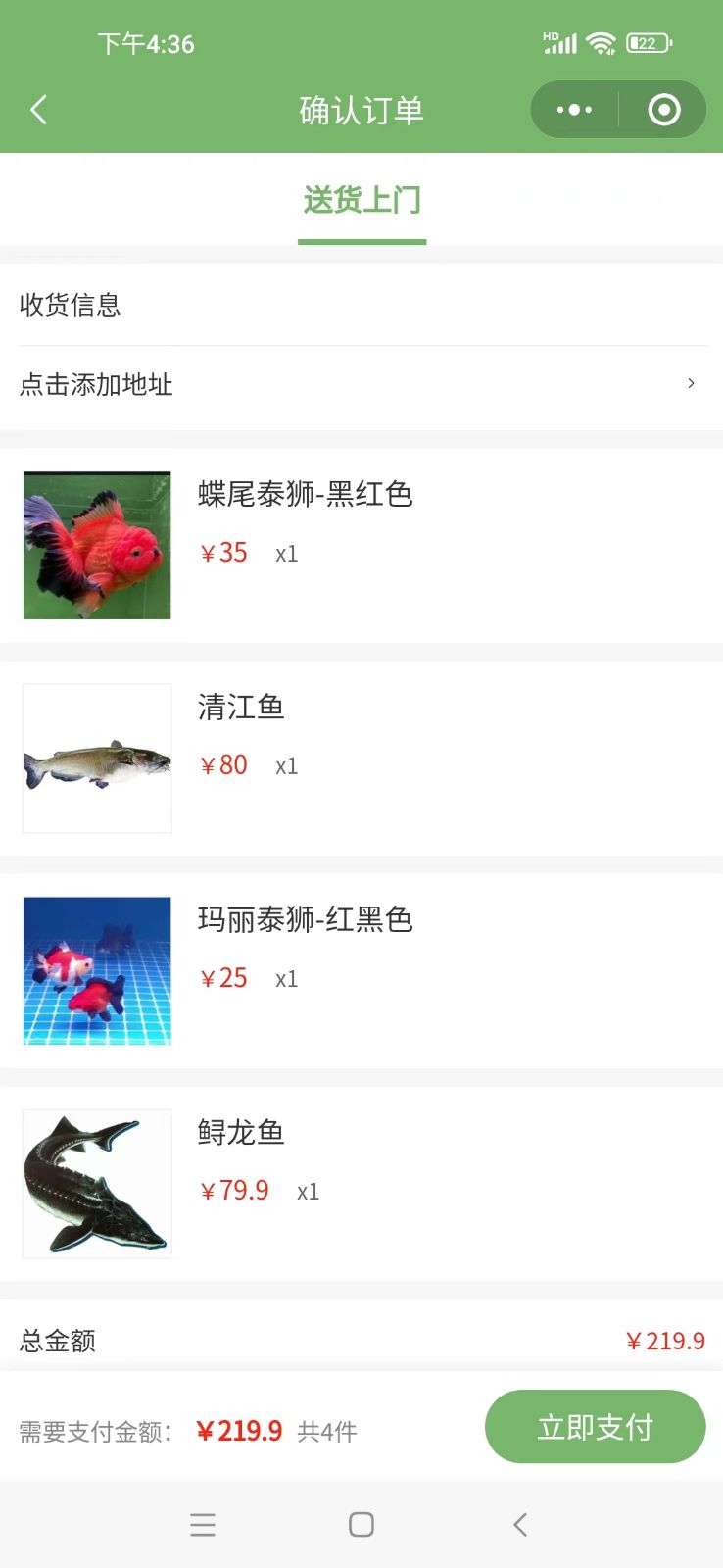This screenshot has width=723, height=1568.
Task: Close the mini program with the circle icon
Action: tap(664, 110)
